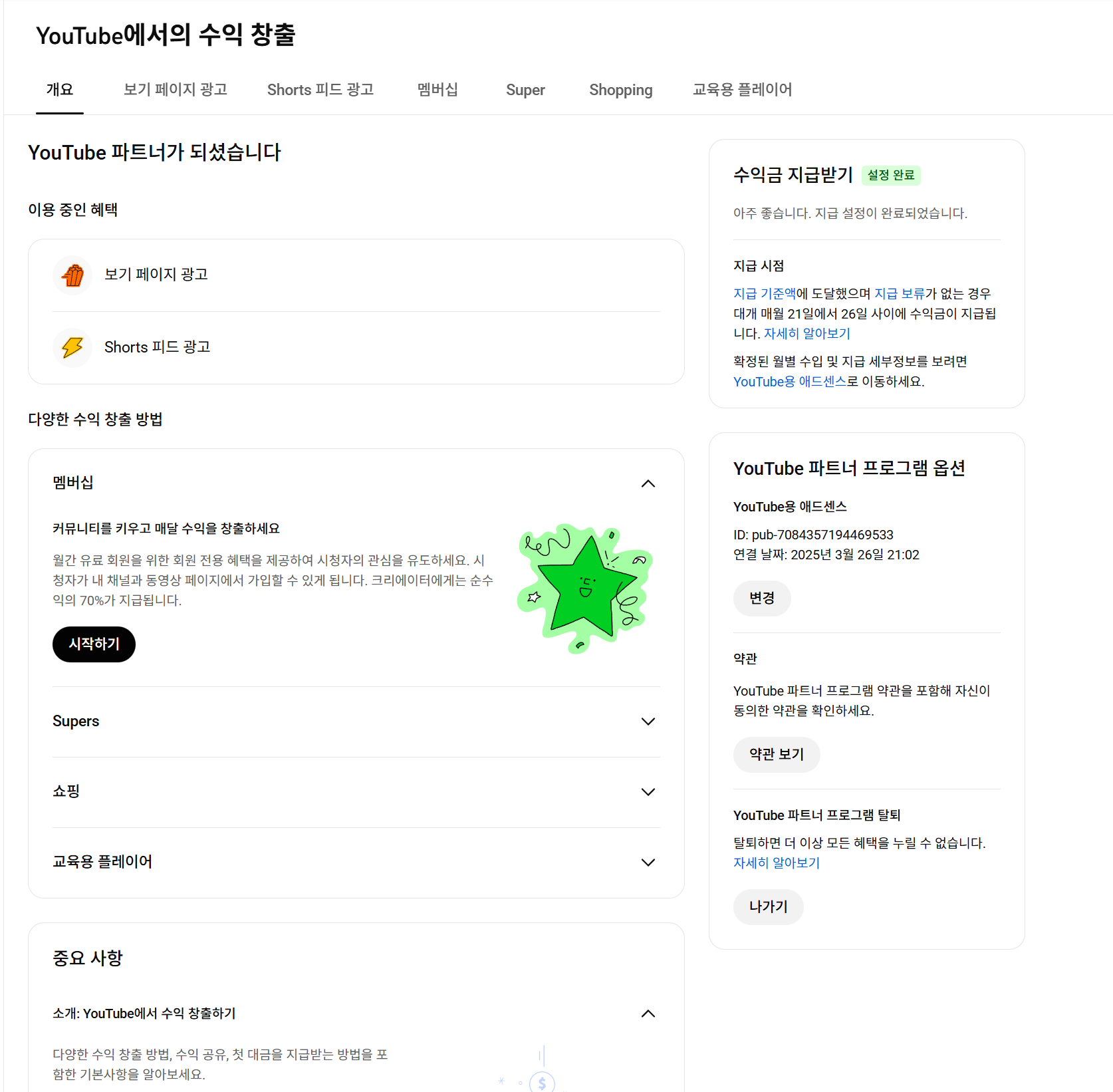The image size is (1113, 1092).
Task: Tap 나가기 to leave the partner program
Action: pos(768,907)
